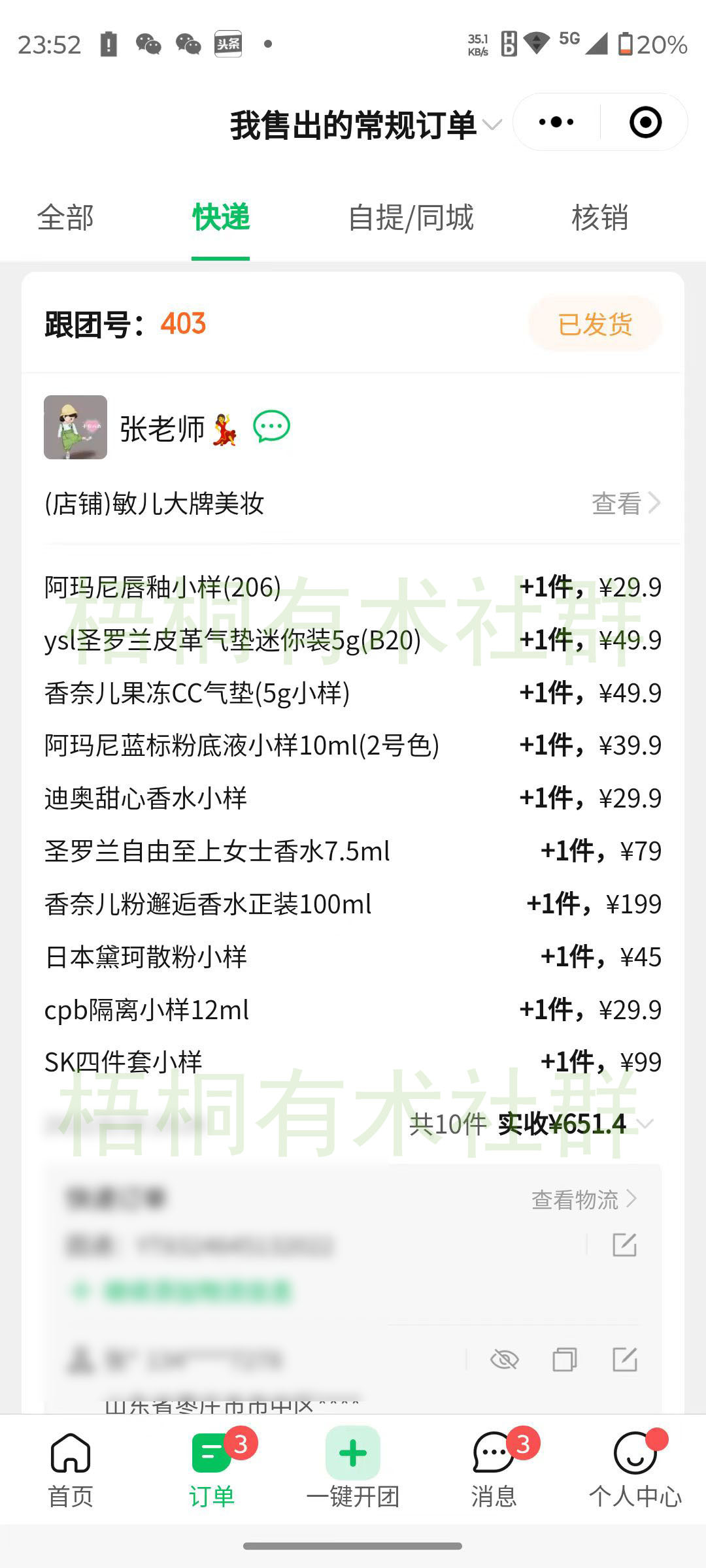Tap 查看 next to 敏儿大牌美妆 store
Image resolution: width=706 pixels, height=1568 pixels.
(x=625, y=503)
